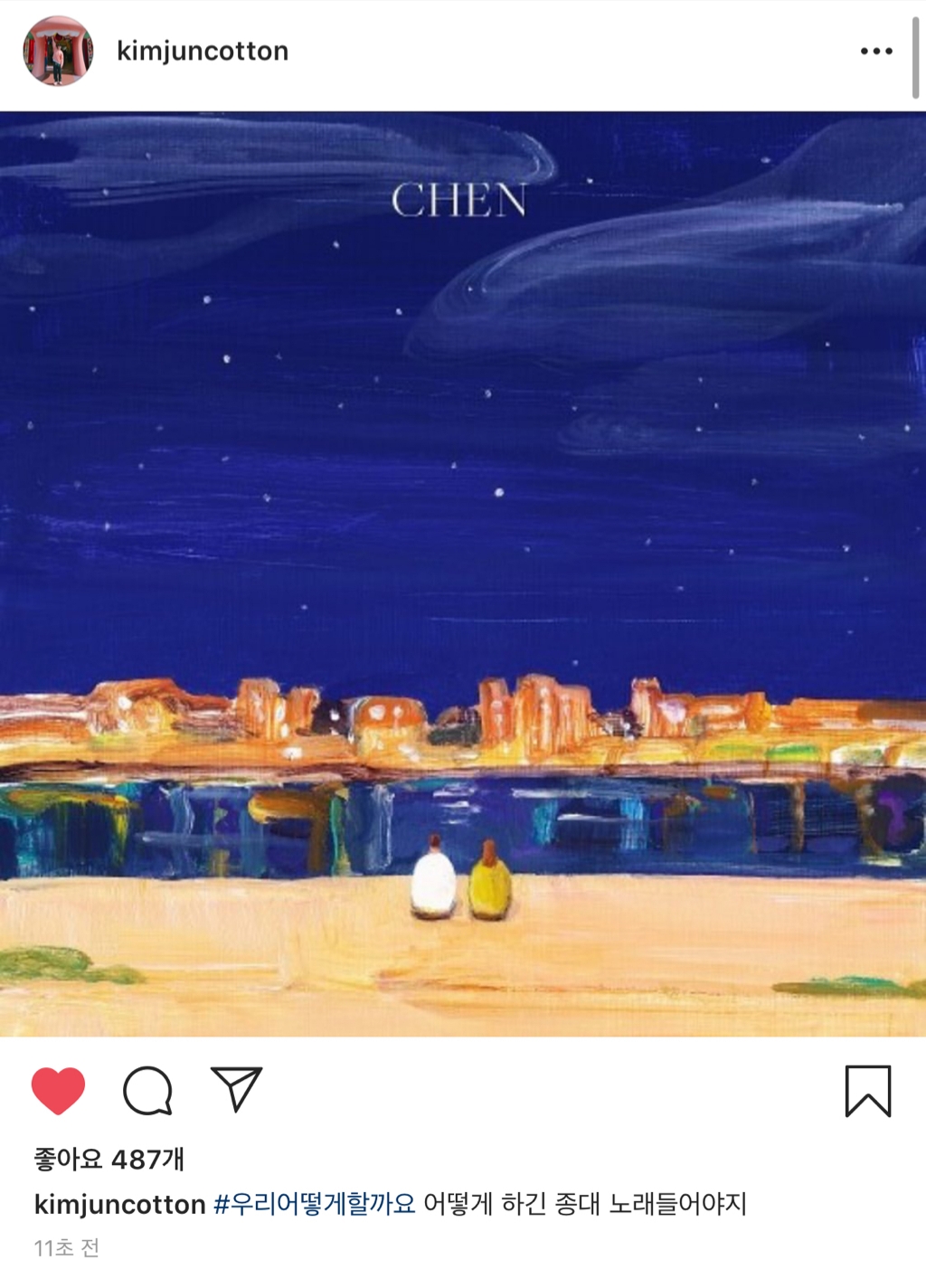Open comments with the speech bubble icon
Screen dimensions: 926x1288
click(x=147, y=1090)
